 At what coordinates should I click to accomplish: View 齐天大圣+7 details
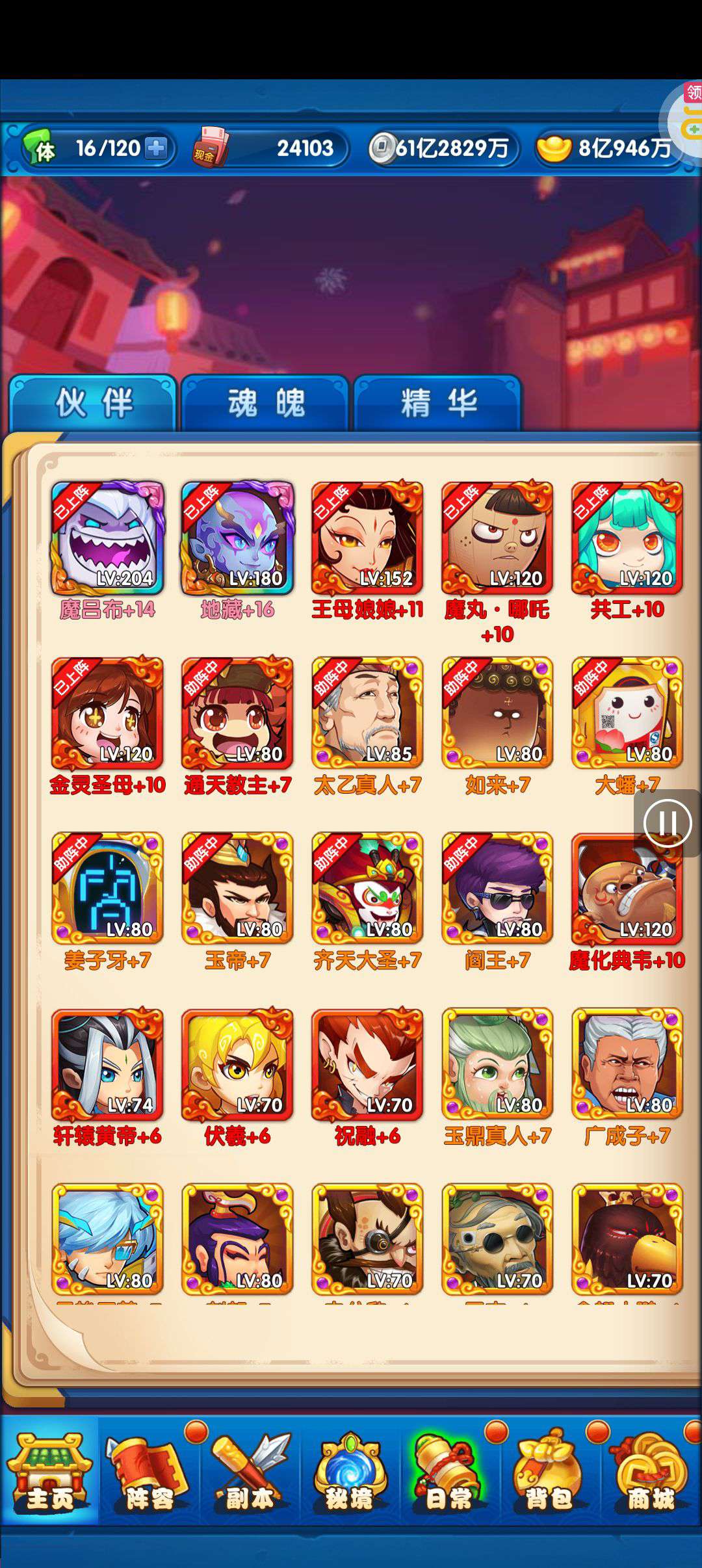367,889
